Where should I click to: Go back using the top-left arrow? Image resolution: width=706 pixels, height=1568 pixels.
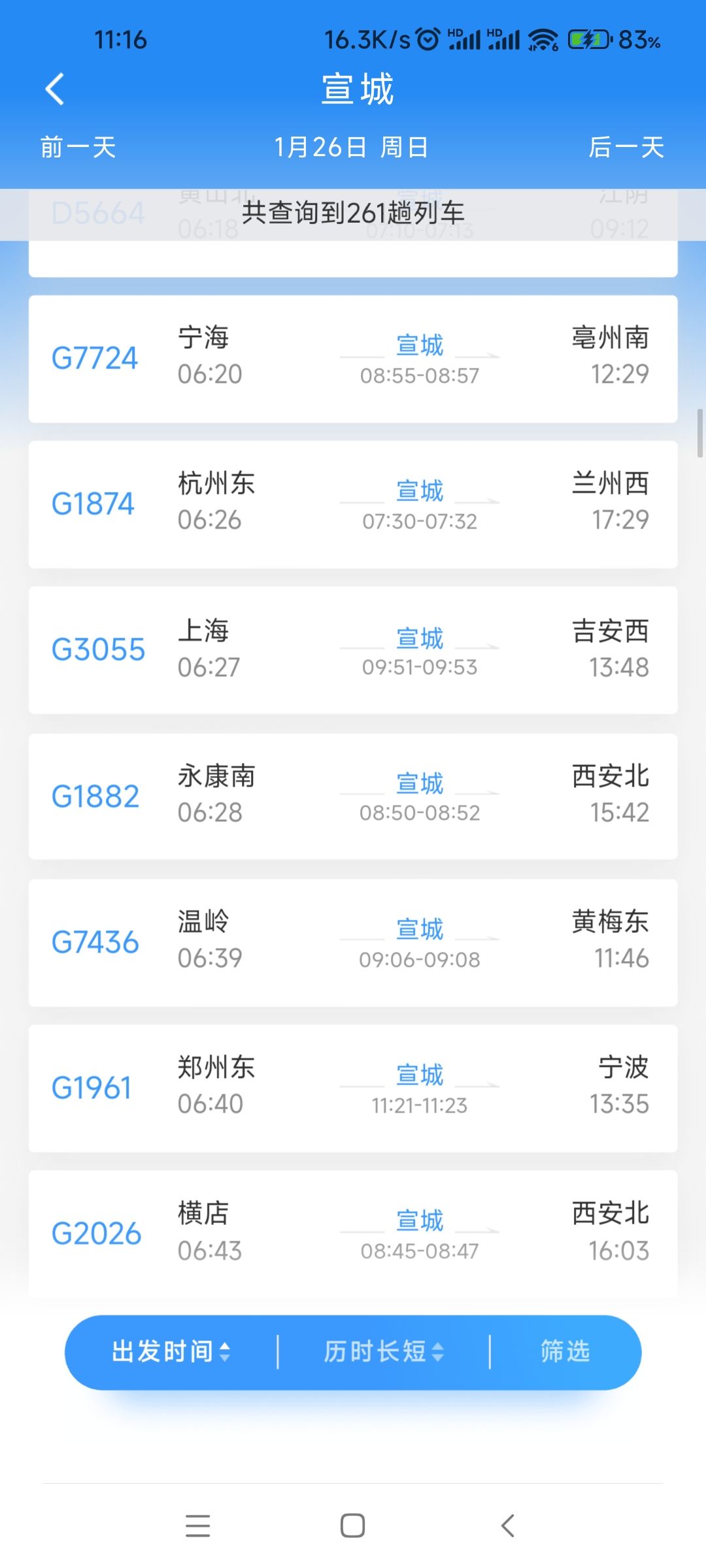click(x=55, y=89)
